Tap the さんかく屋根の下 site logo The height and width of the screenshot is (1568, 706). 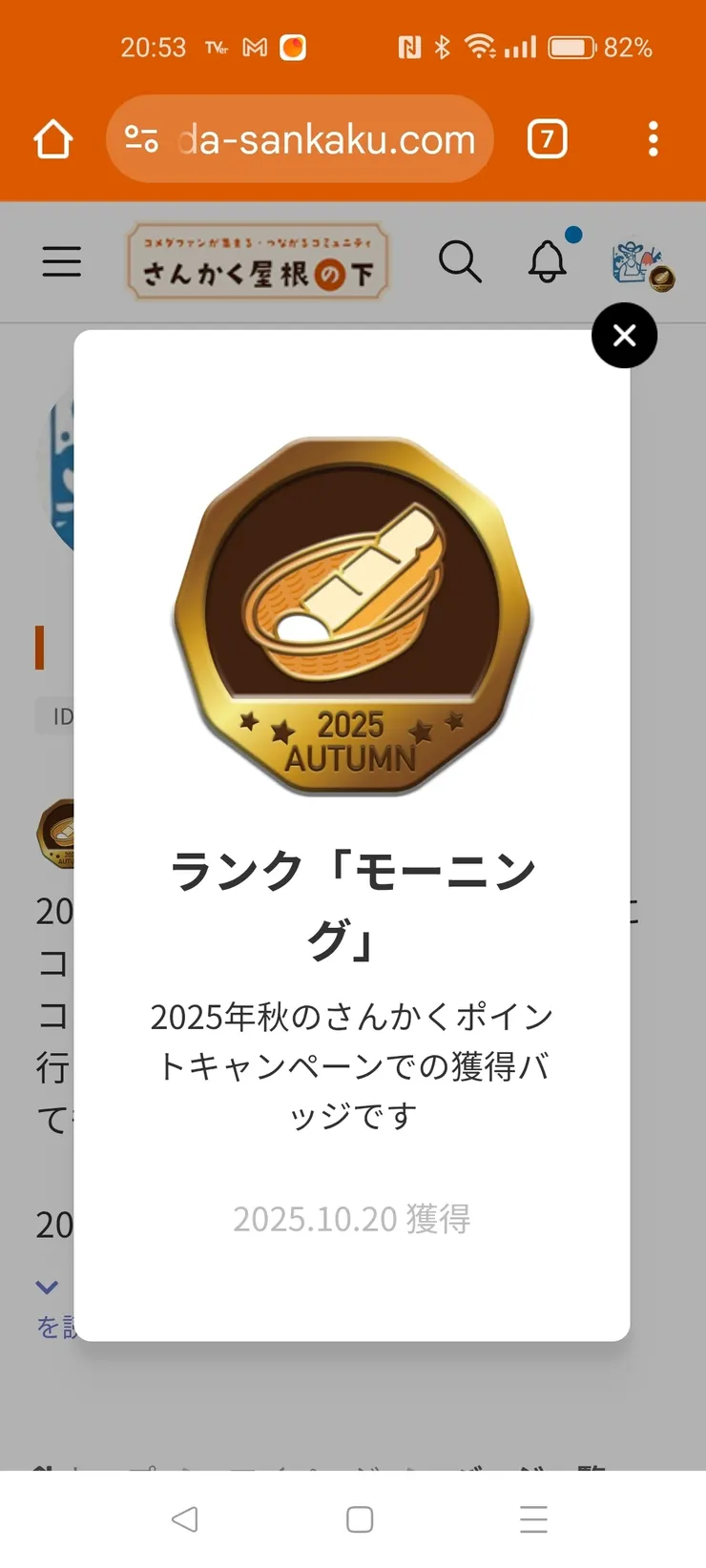(258, 262)
